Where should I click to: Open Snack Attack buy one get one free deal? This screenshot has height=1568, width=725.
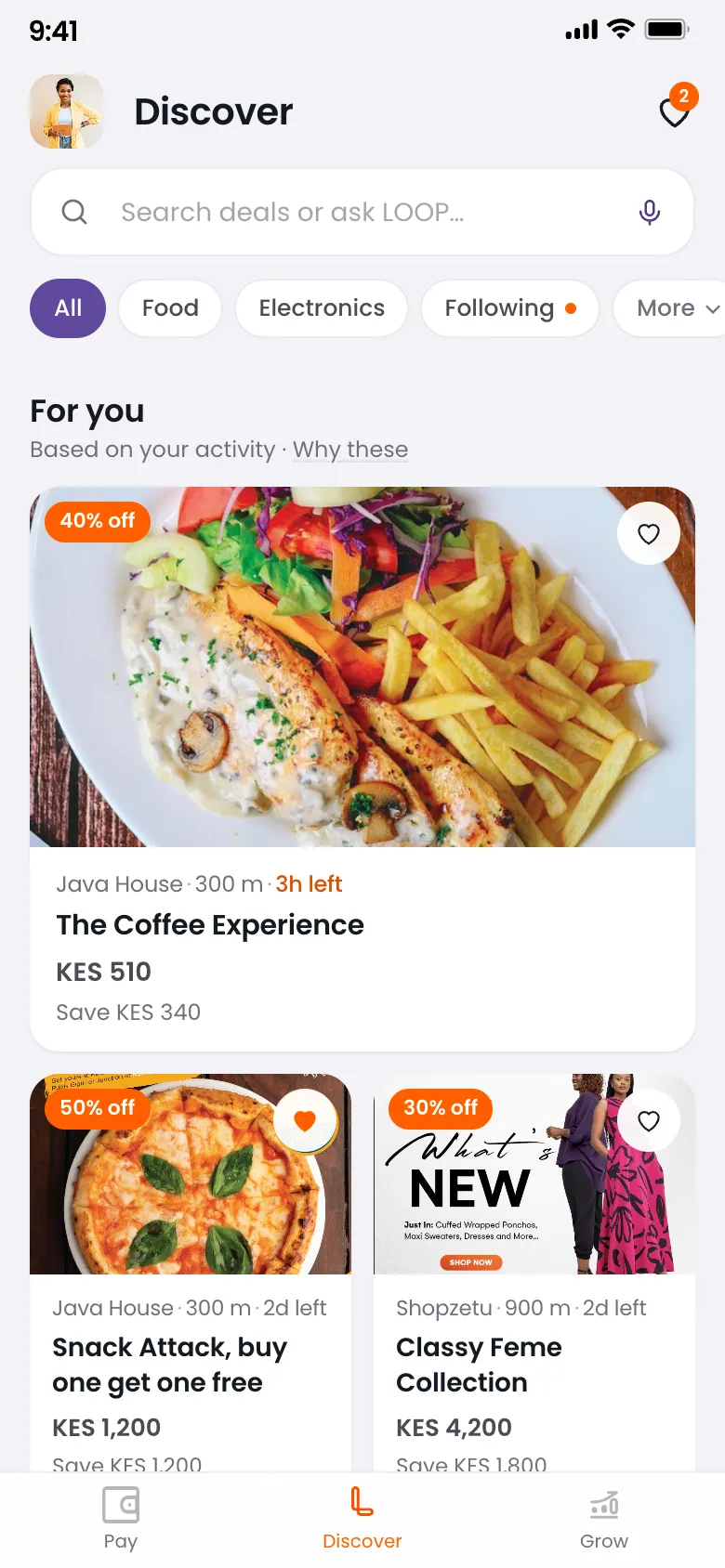point(191,1273)
